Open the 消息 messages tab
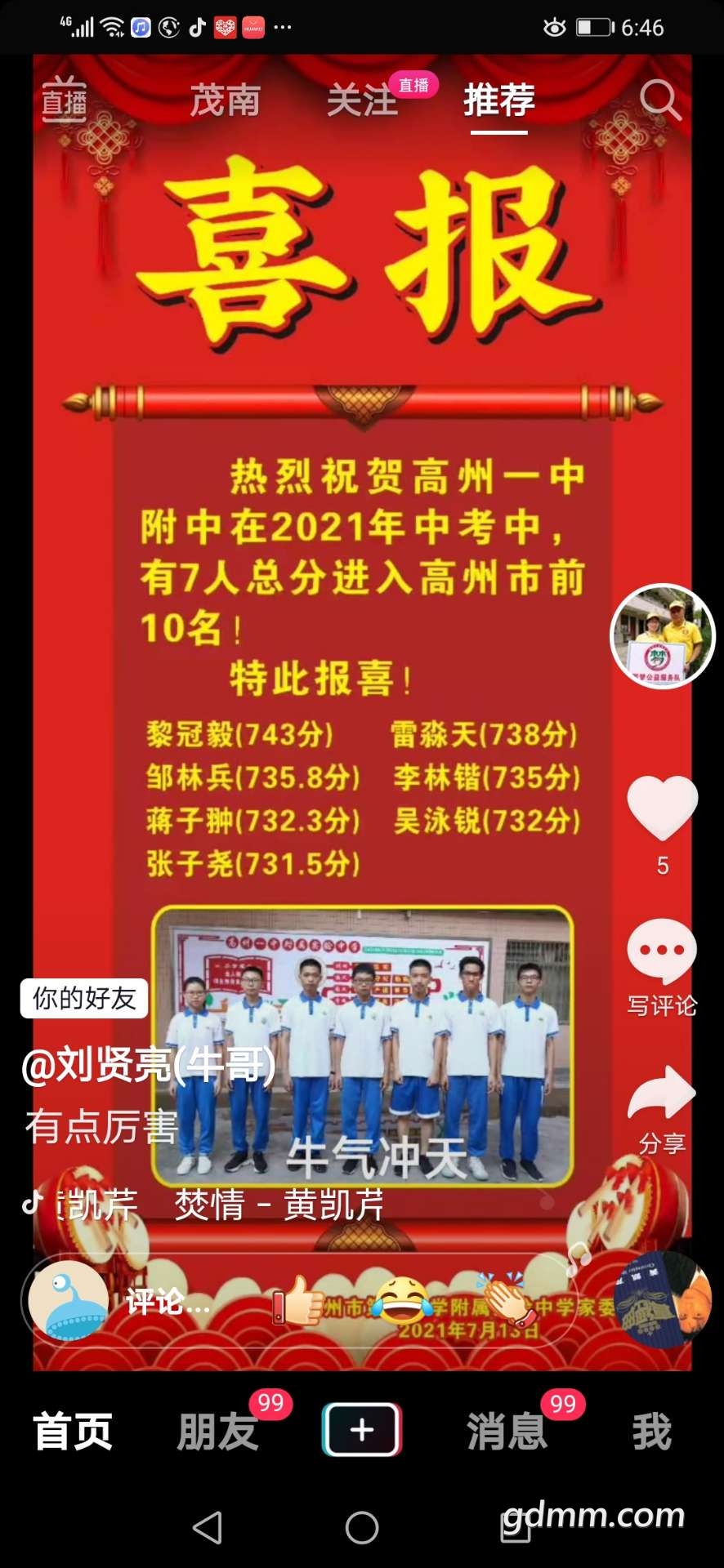 tap(507, 1432)
